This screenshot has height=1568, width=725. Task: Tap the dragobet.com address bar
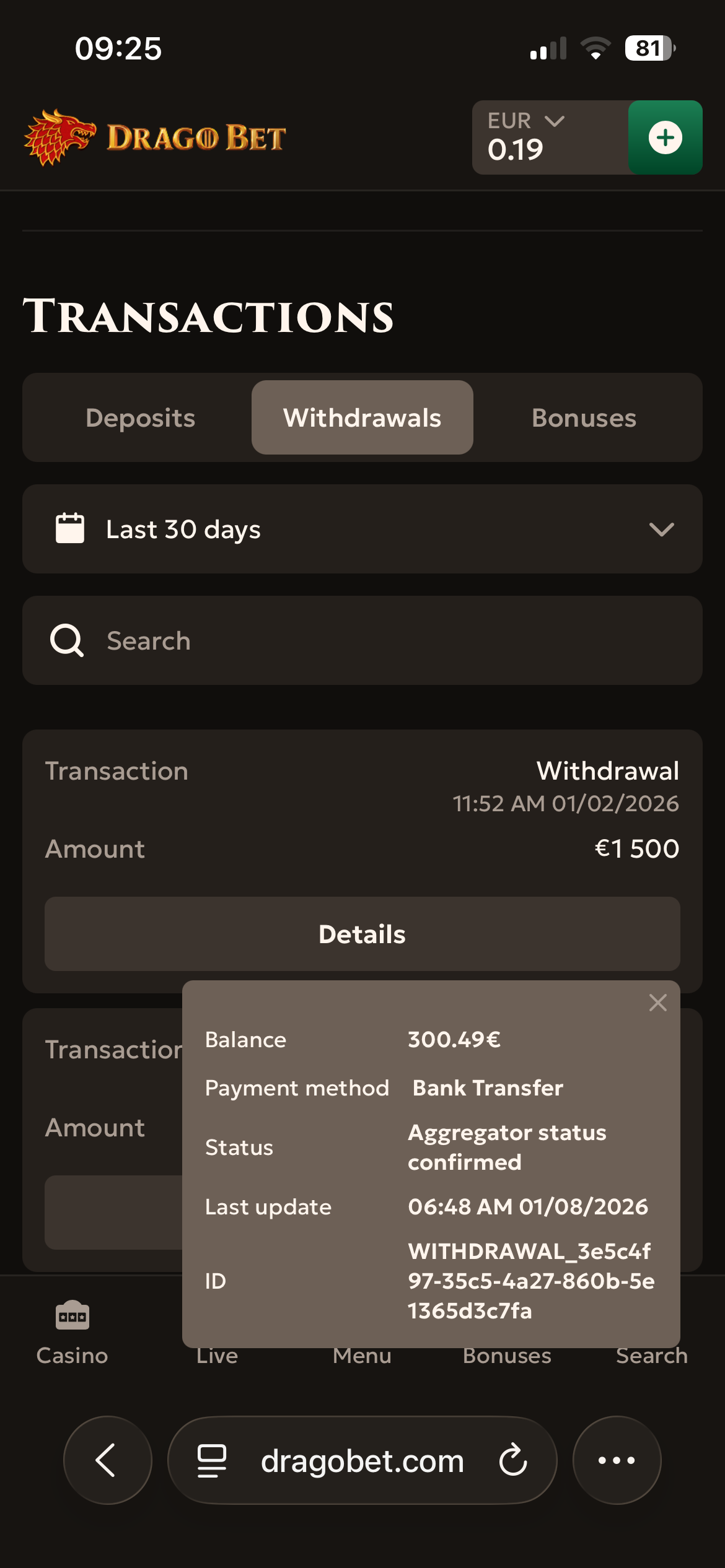362,1460
